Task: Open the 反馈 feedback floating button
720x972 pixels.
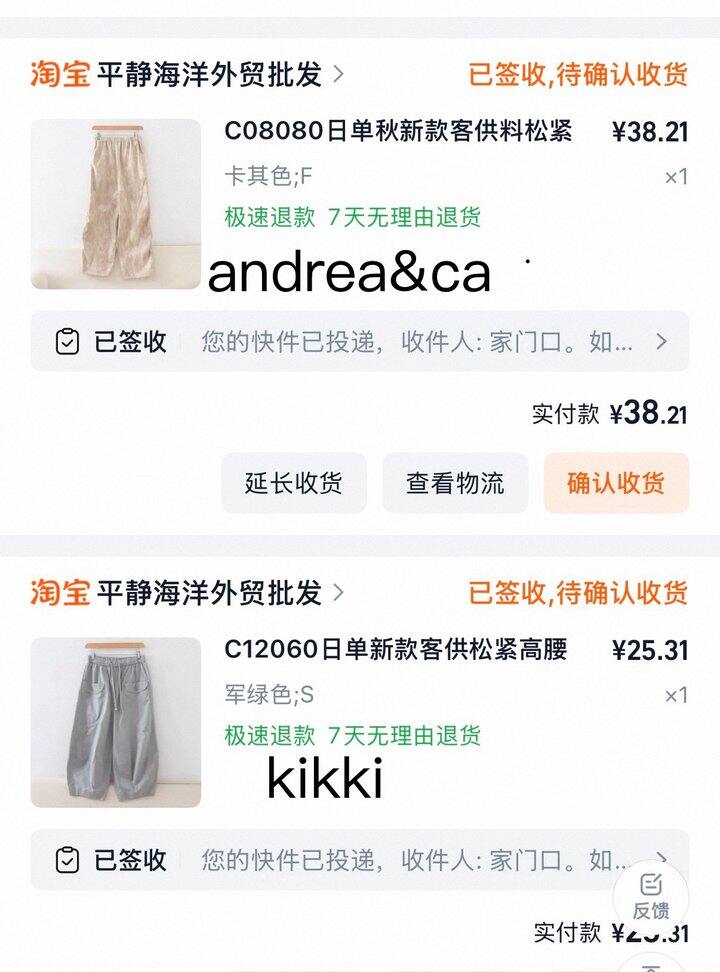Action: coord(651,896)
